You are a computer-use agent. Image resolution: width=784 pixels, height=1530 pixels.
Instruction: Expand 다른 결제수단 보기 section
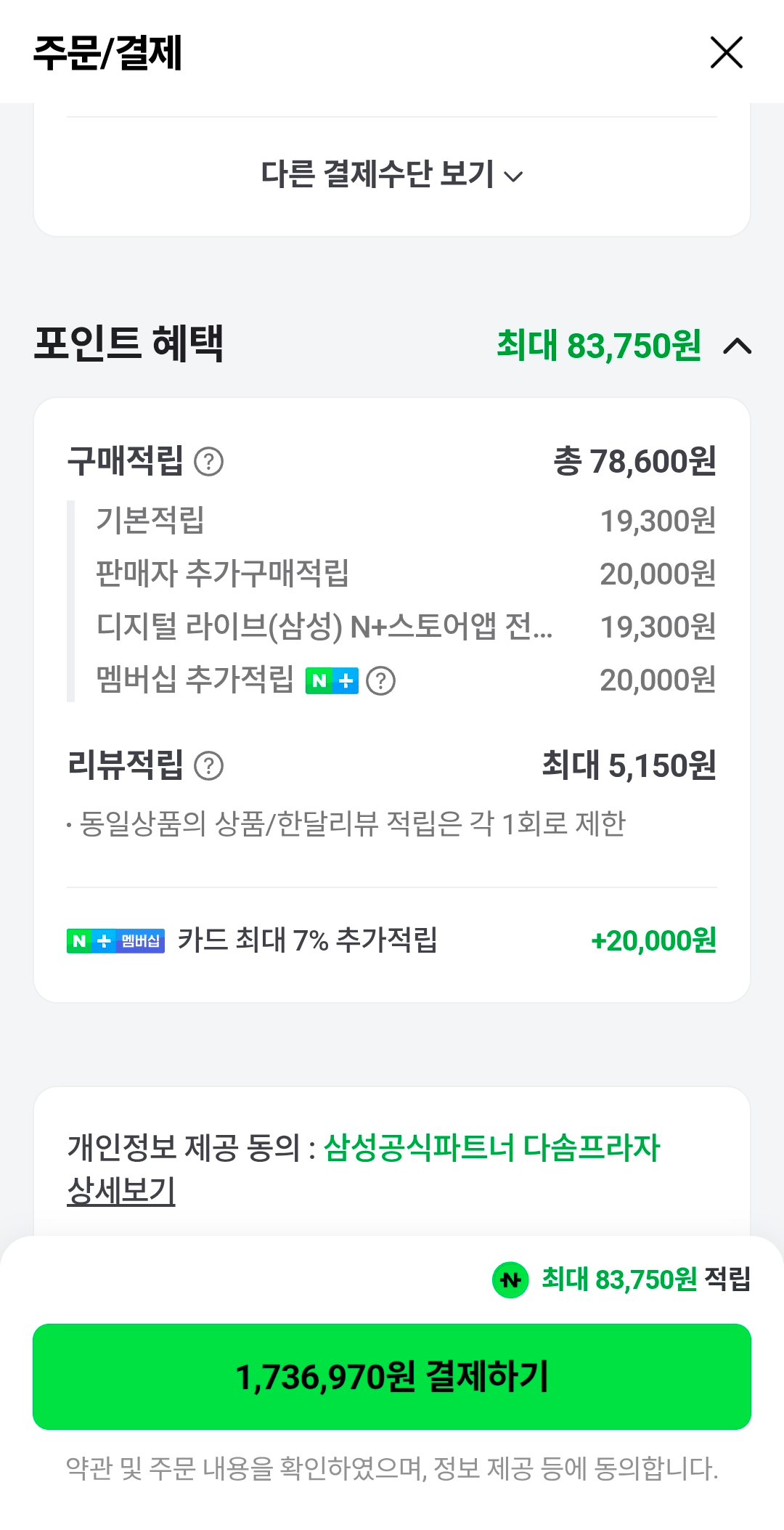coord(392,174)
